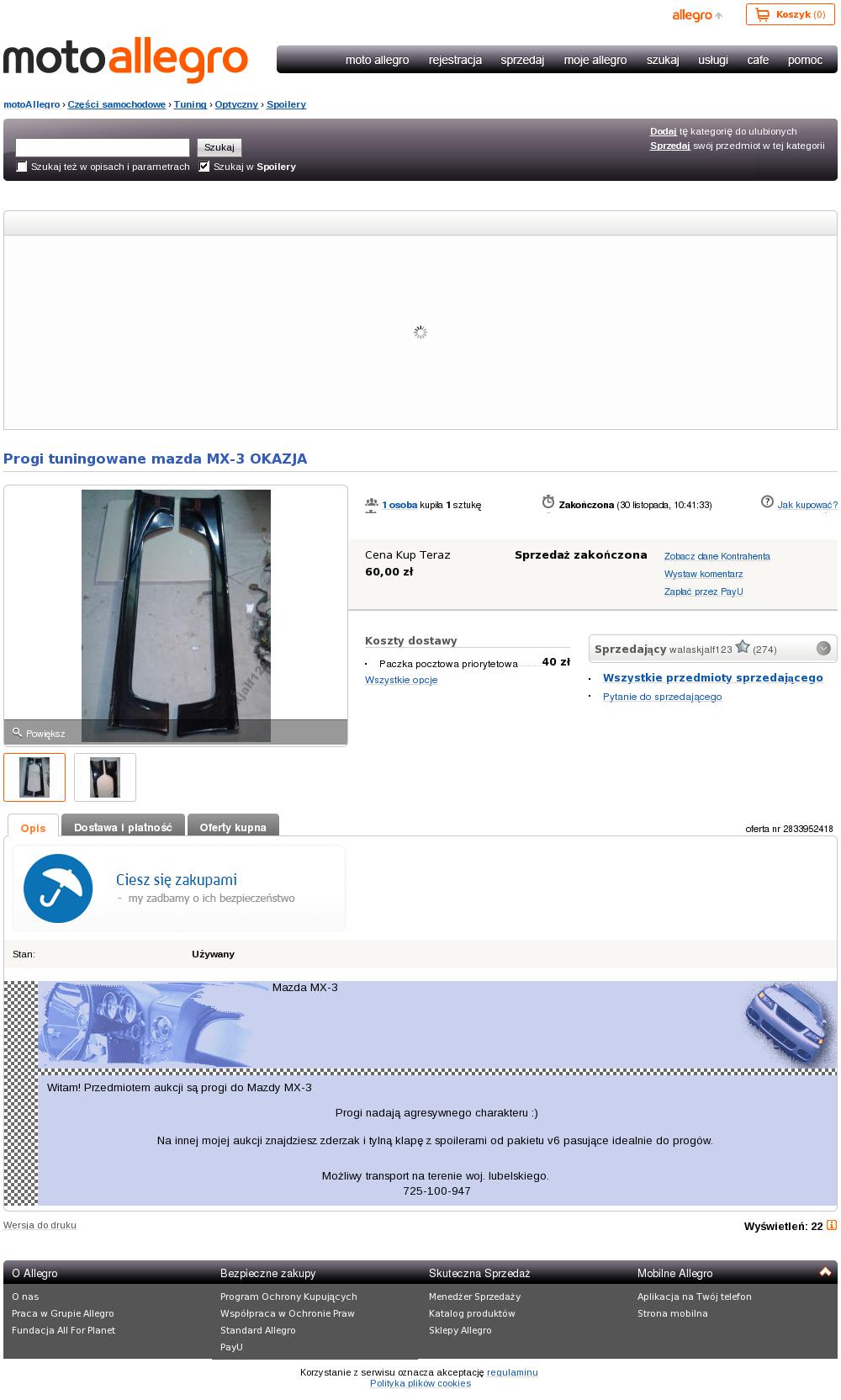Go to moje allegro section
Viewport: 841px width, 1400px height.
595,60
